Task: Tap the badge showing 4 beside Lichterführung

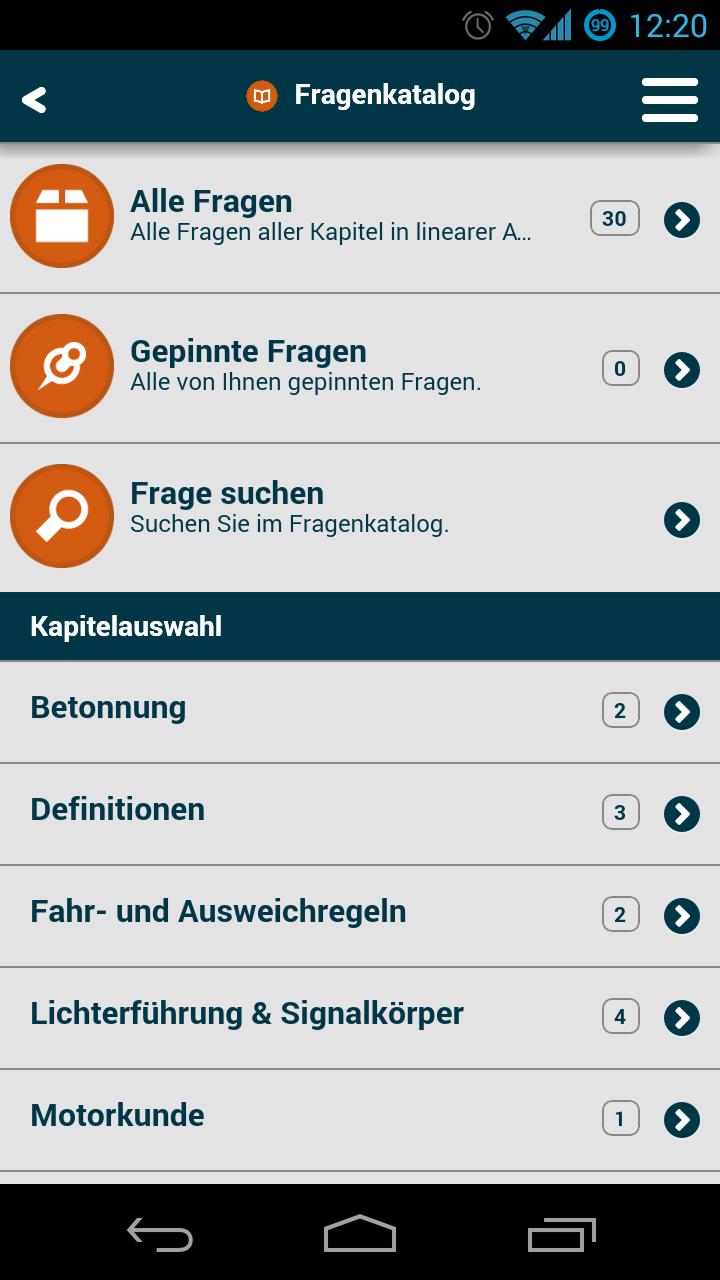Action: click(x=621, y=1016)
